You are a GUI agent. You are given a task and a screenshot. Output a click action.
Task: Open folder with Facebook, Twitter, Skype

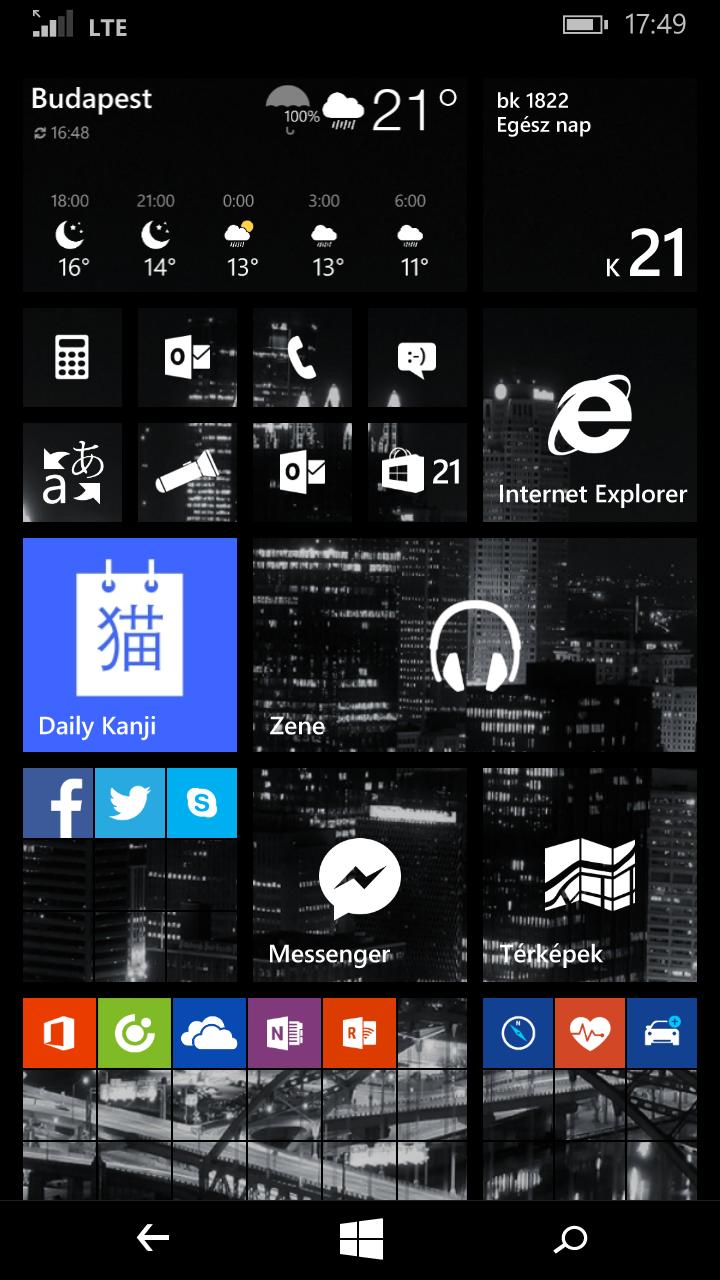[x=130, y=875]
